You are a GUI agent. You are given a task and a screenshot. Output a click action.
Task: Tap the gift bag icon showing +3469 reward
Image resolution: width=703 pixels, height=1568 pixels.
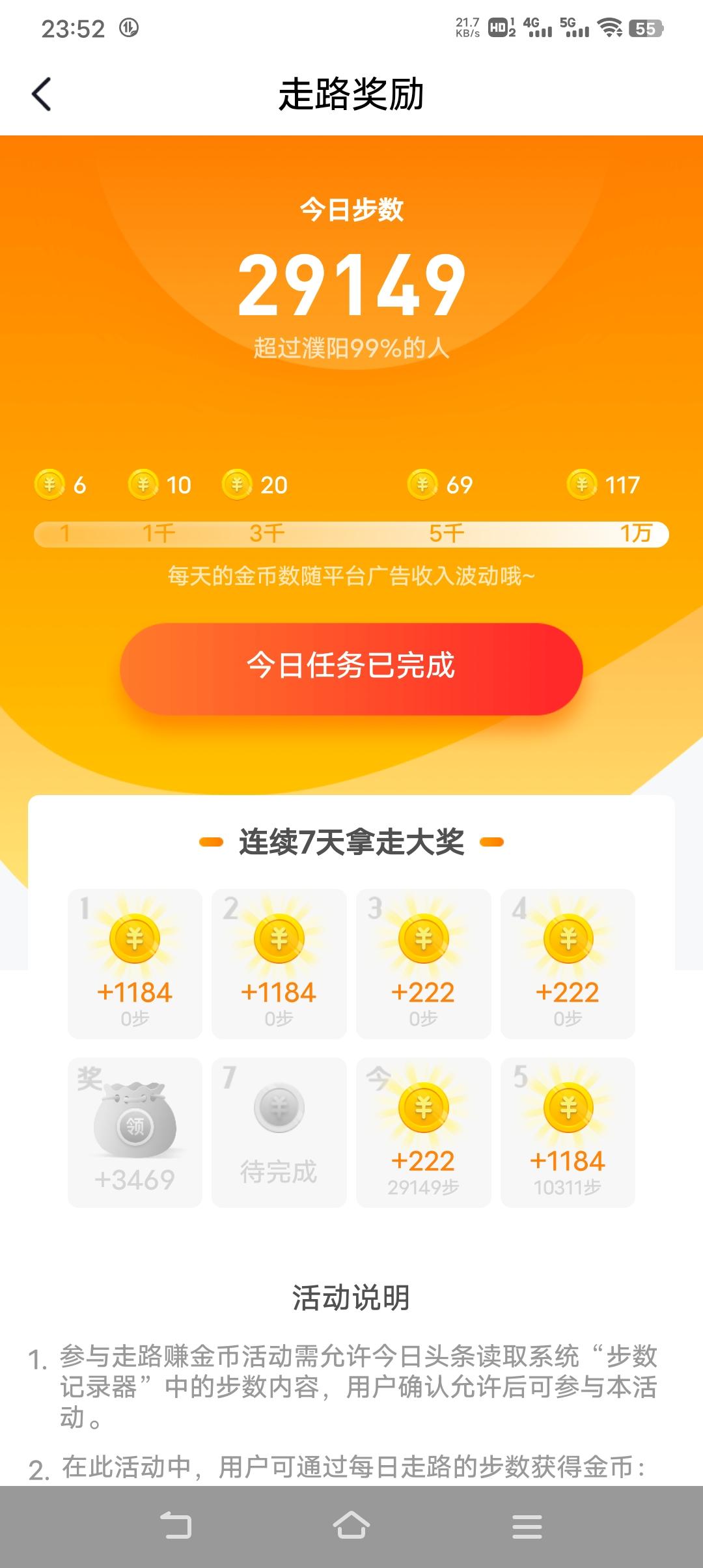point(135,1119)
